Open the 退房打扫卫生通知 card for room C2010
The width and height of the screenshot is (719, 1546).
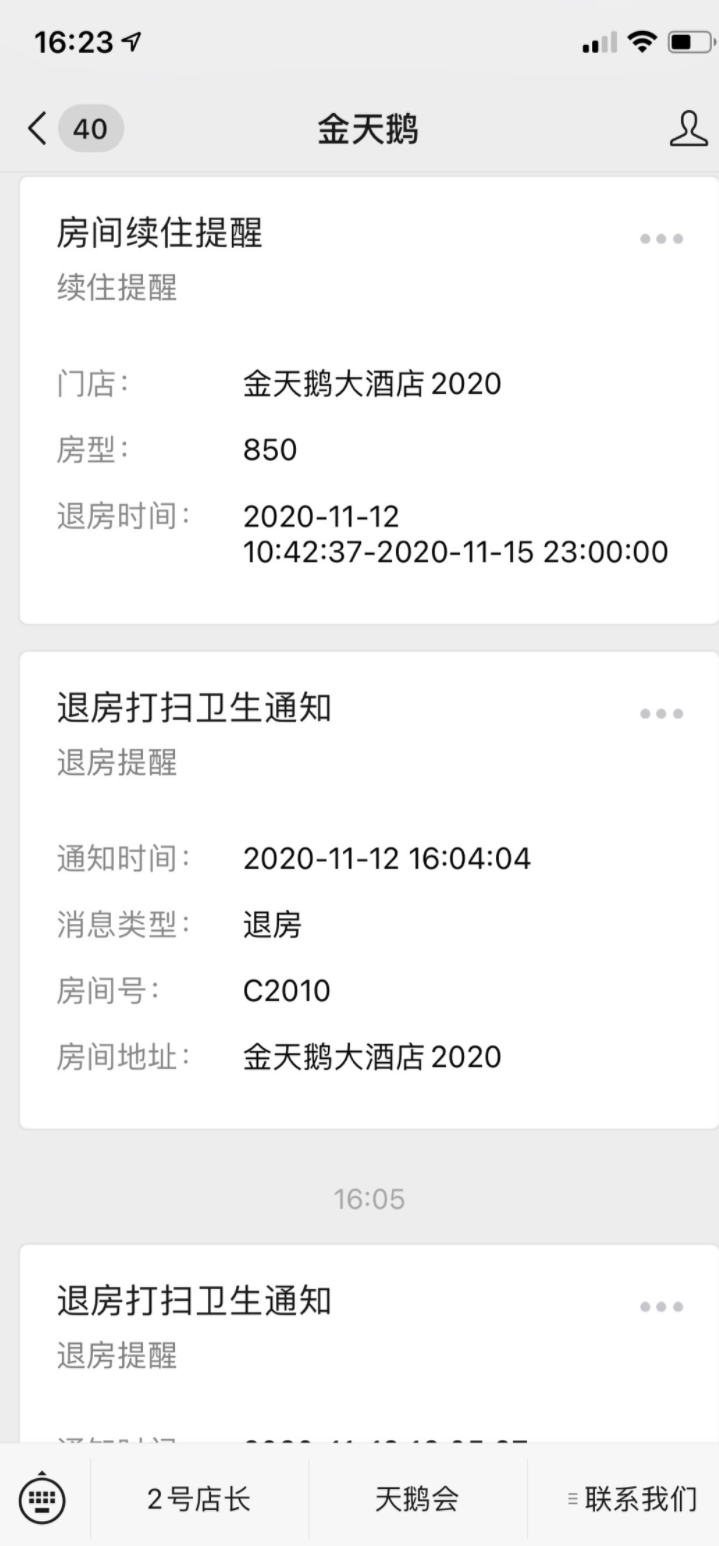(369, 890)
